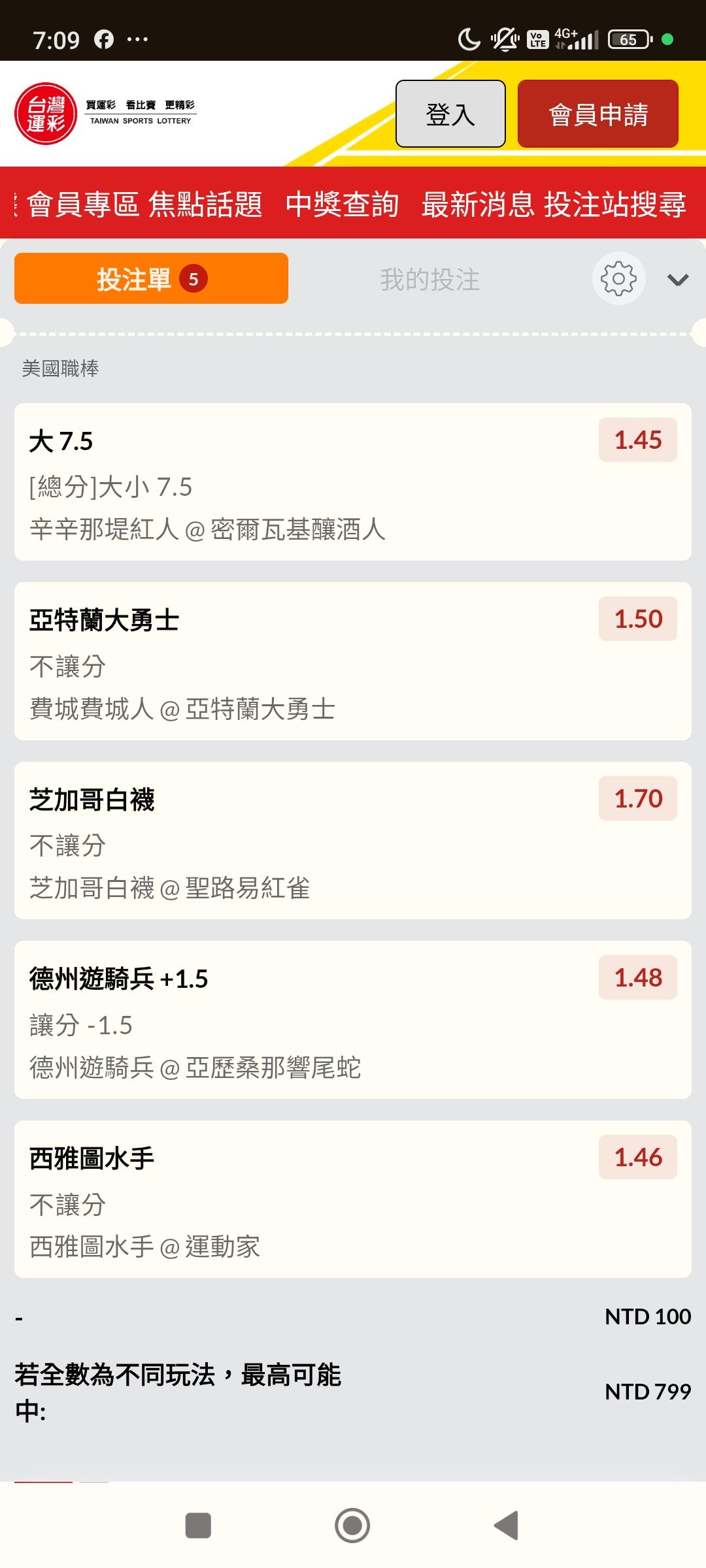706x1568 pixels.
Task: Tap the 登入 login button
Action: [x=450, y=114]
